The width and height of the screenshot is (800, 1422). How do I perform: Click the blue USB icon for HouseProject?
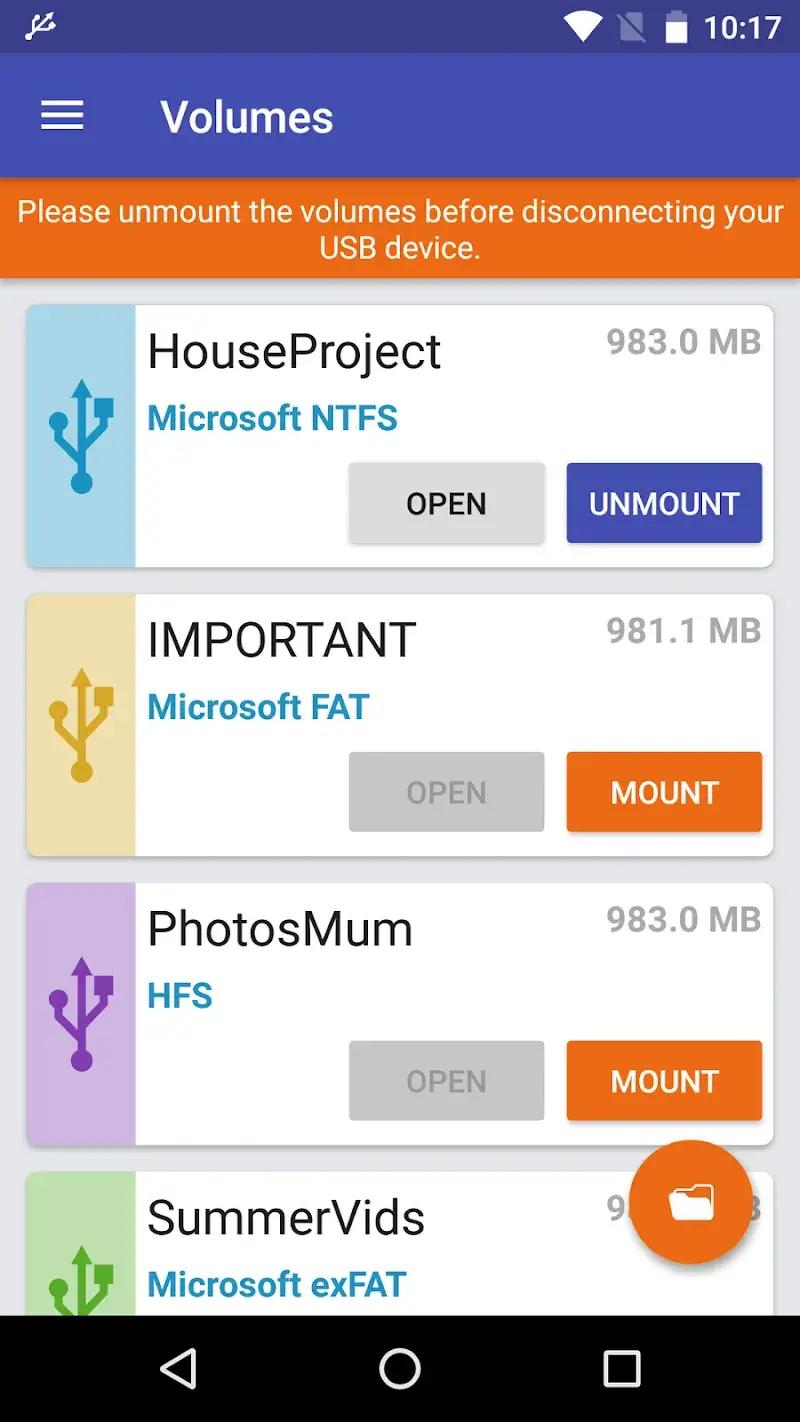pos(80,435)
